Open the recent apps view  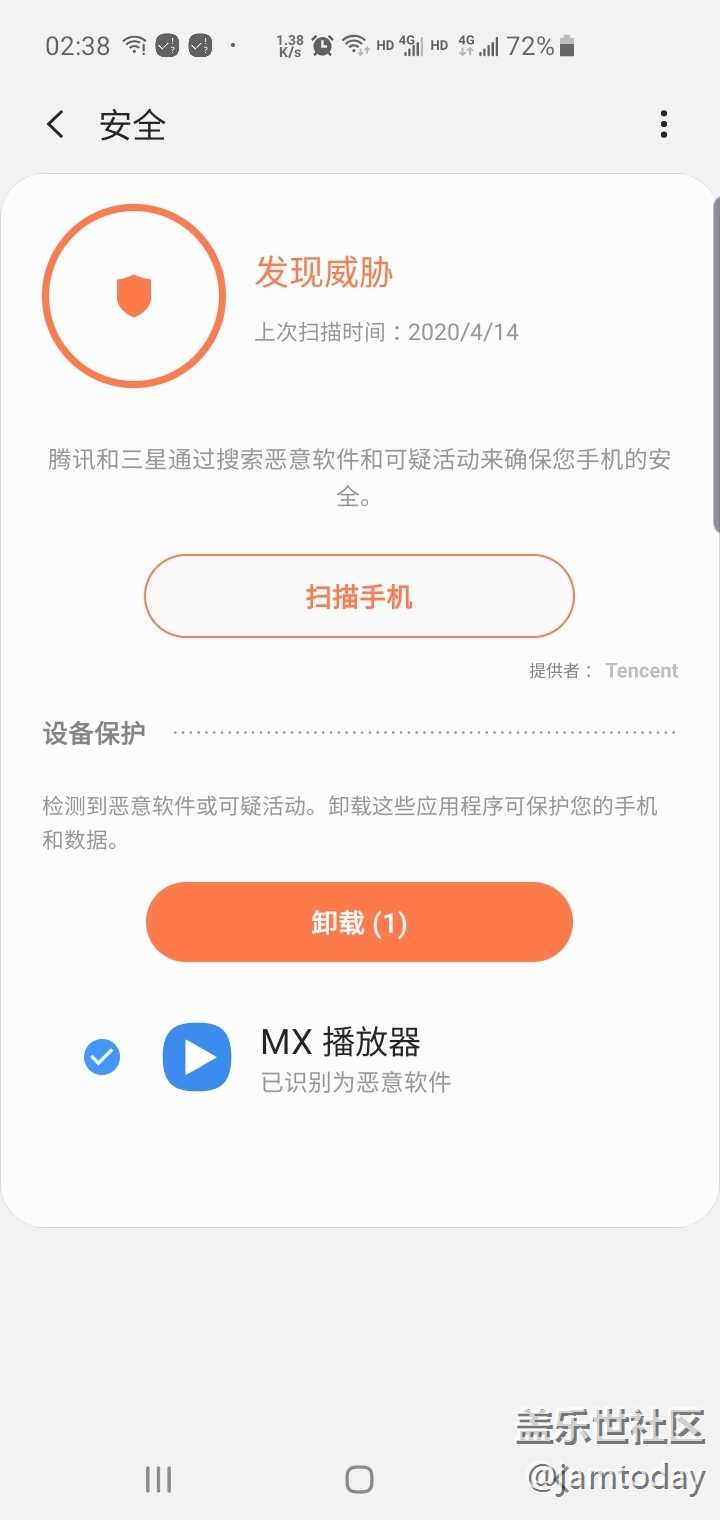click(158, 1479)
